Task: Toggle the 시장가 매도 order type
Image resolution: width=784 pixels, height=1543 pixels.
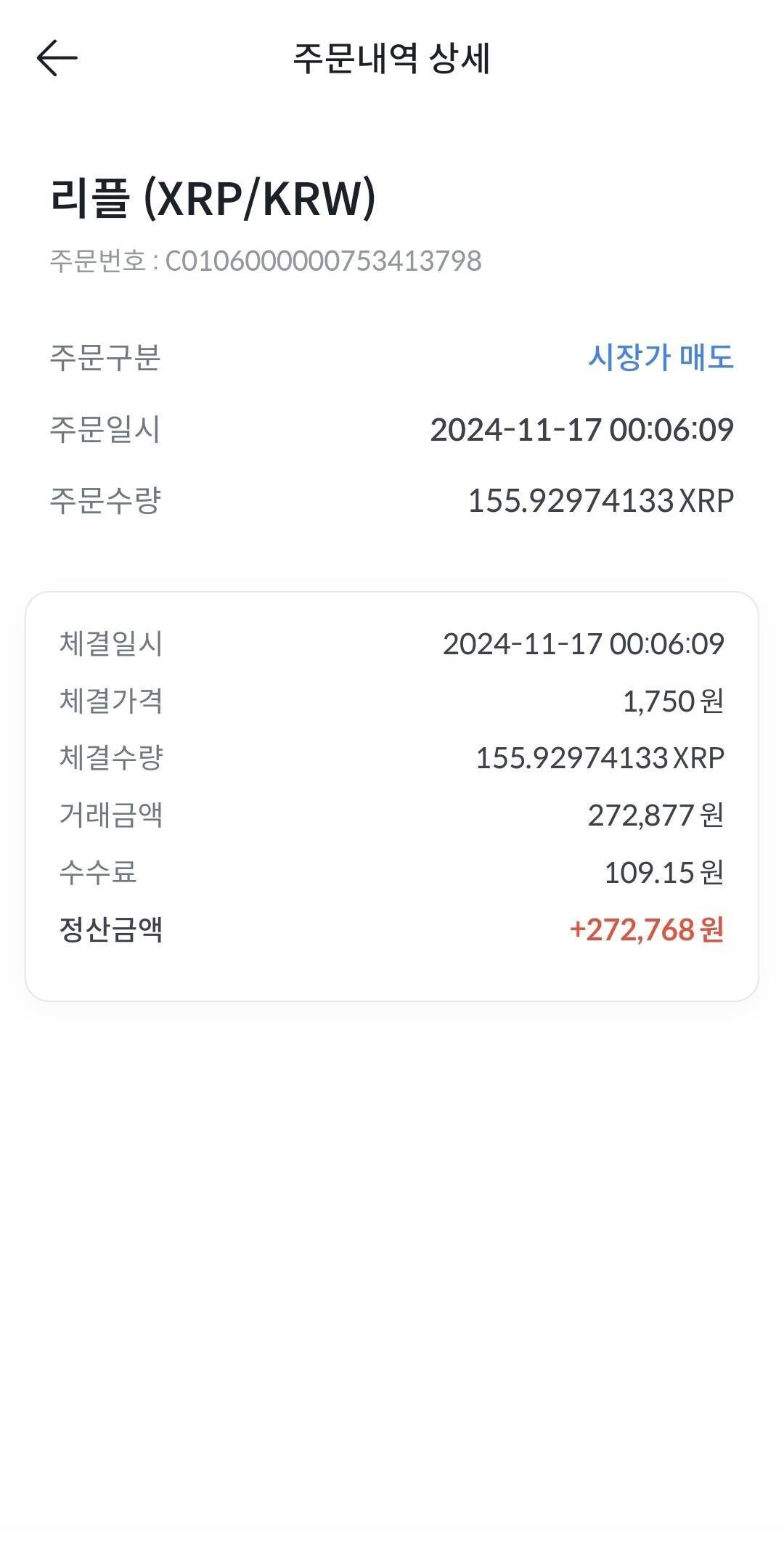Action: point(661,357)
